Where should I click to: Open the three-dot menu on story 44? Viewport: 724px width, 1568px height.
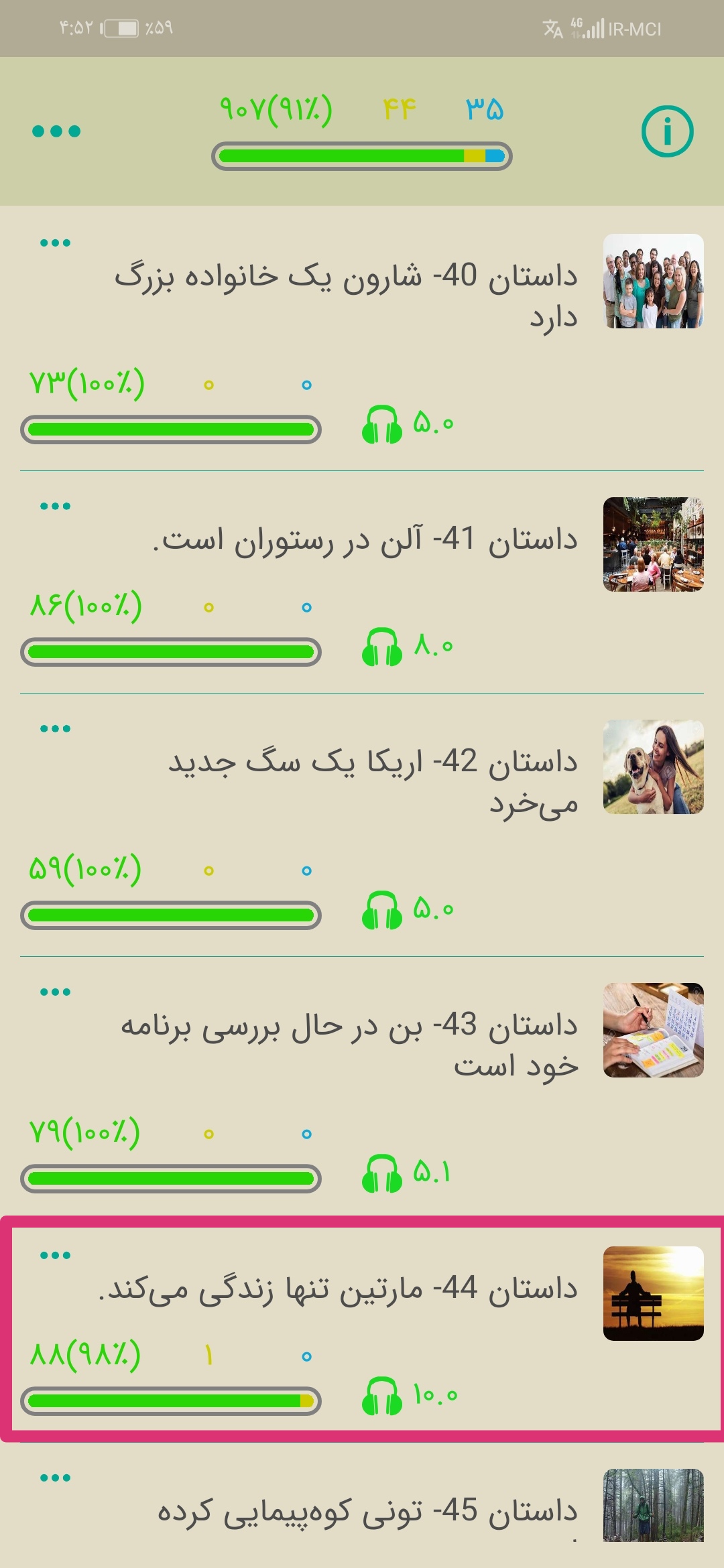tap(55, 1255)
